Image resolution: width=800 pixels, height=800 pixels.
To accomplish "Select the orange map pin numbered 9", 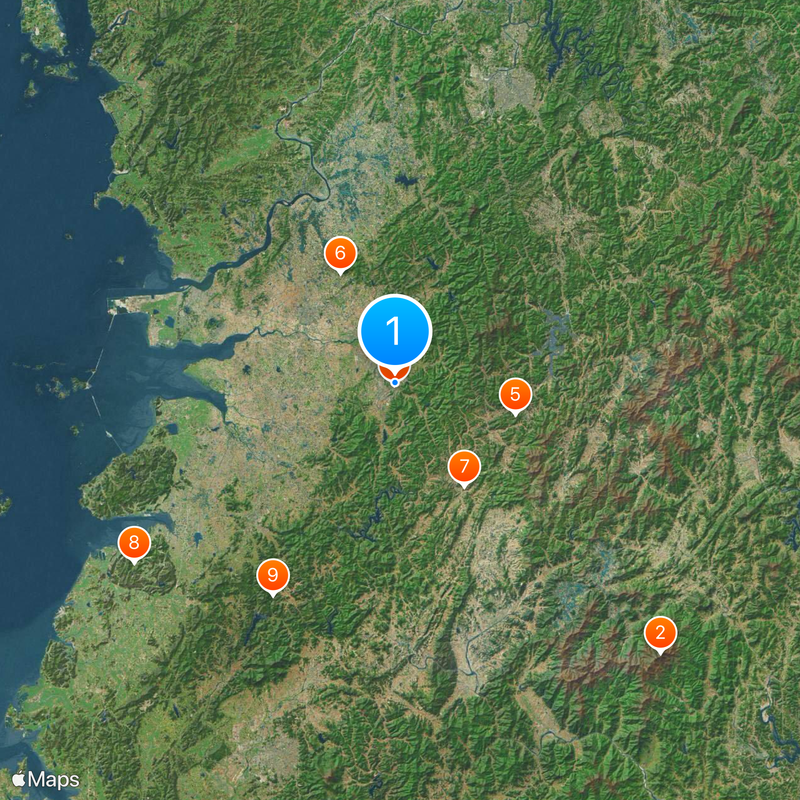I will point(272,576).
